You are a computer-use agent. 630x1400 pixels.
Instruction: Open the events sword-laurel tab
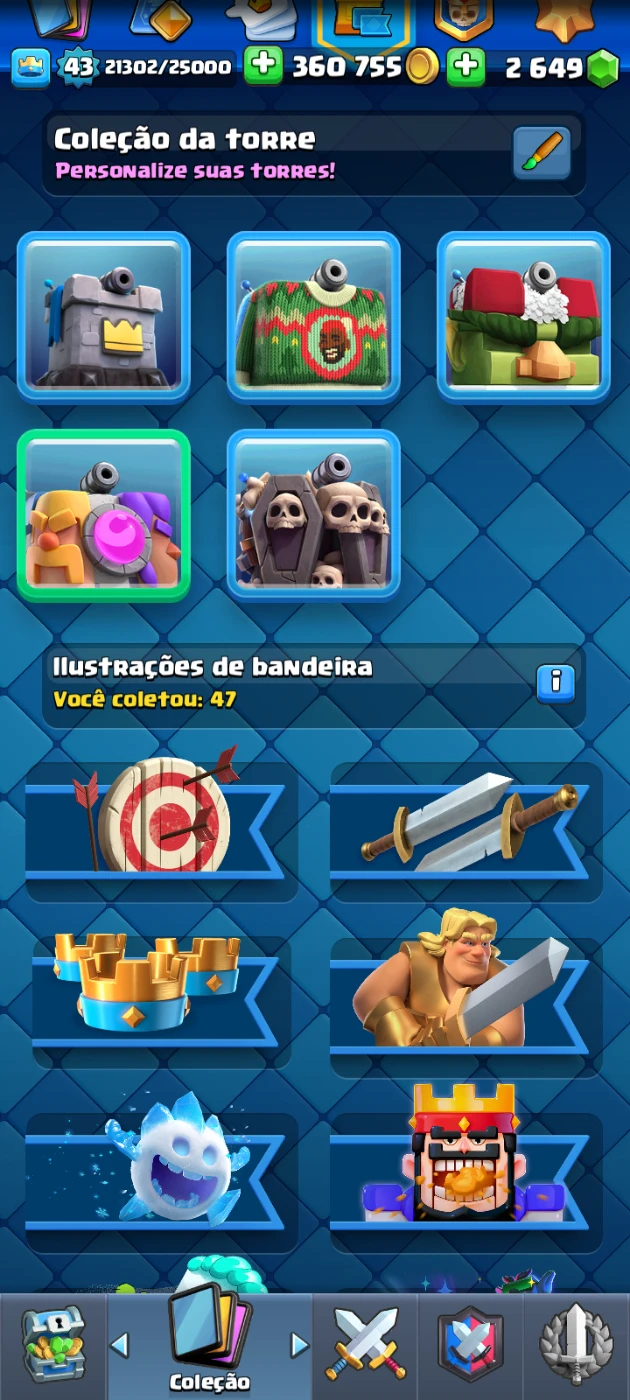coord(577,1345)
